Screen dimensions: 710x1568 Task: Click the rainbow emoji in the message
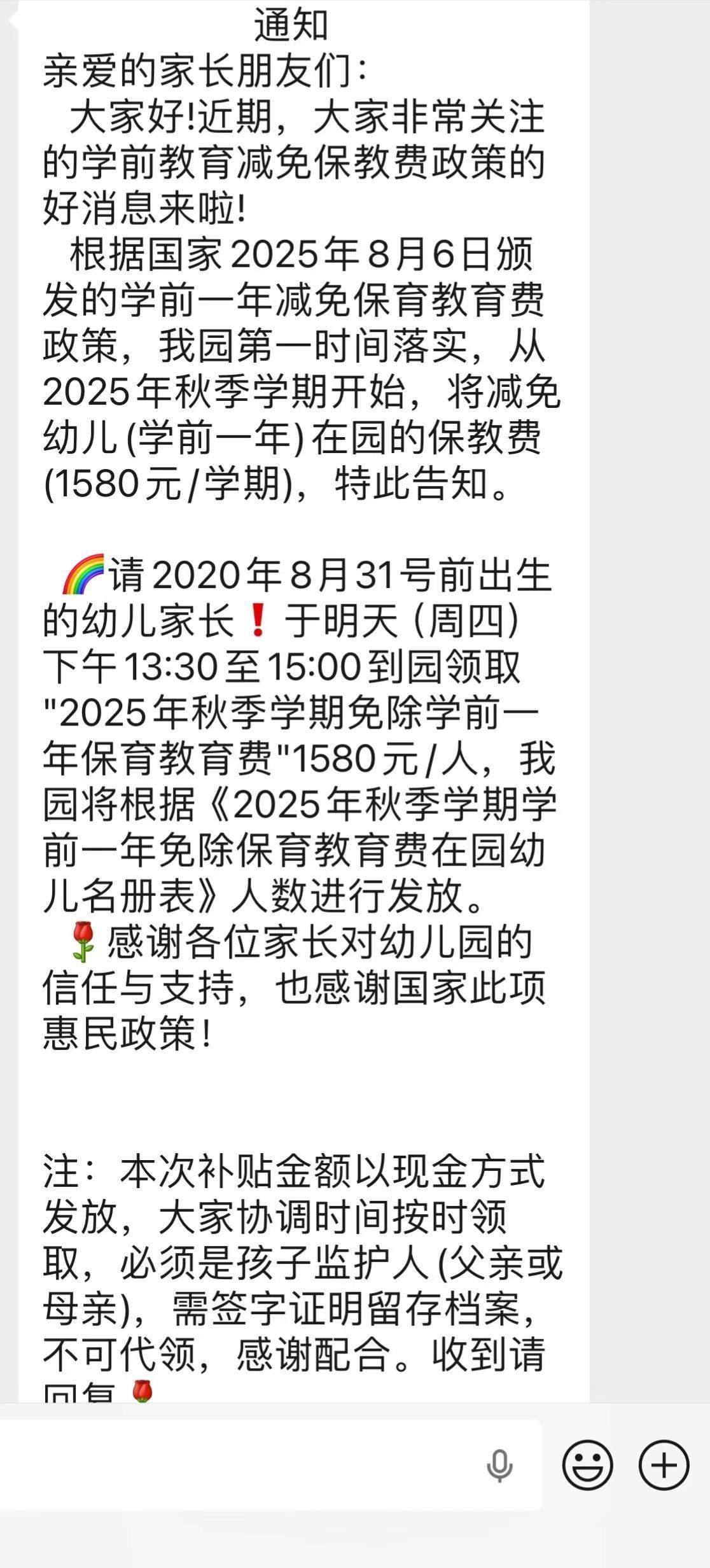pos(81,575)
